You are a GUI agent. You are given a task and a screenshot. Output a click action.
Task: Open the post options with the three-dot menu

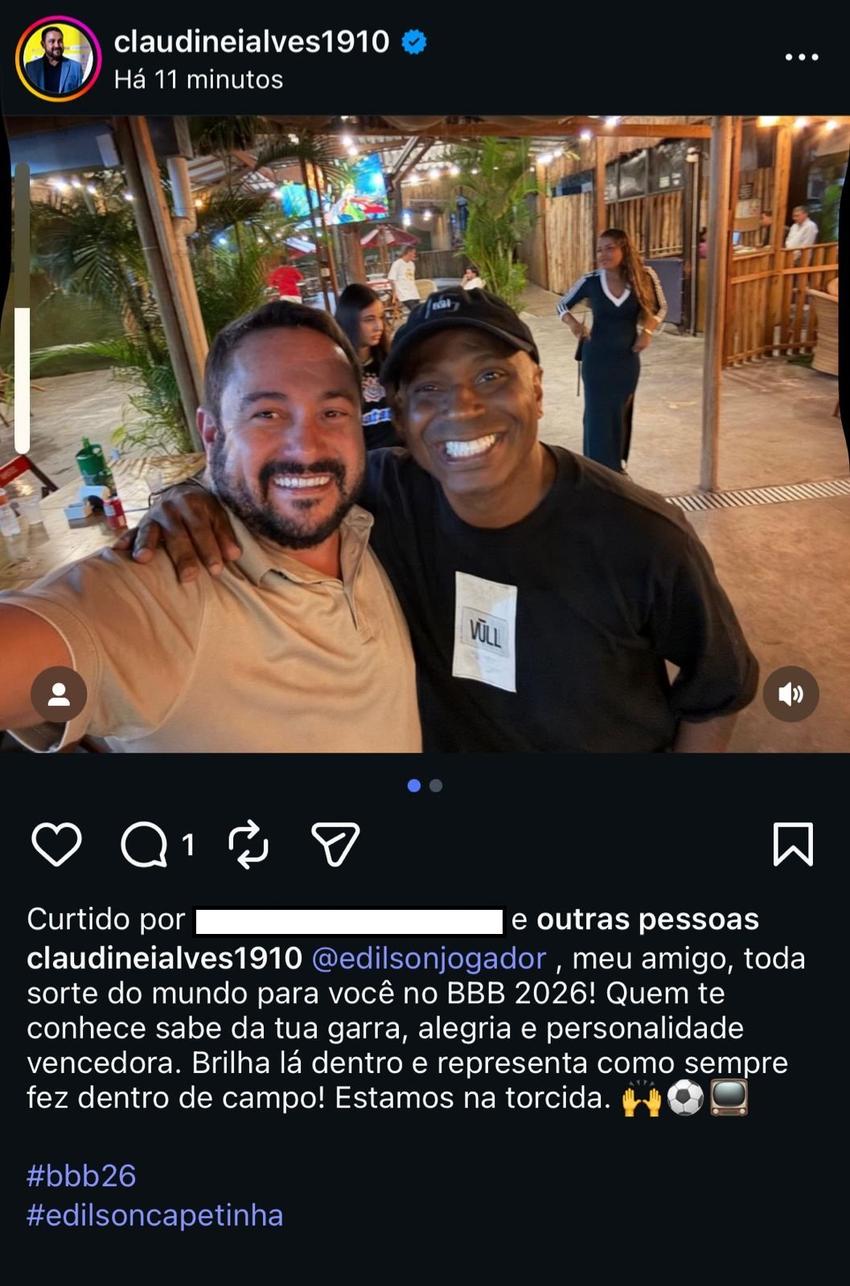pyautogui.click(x=800, y=57)
